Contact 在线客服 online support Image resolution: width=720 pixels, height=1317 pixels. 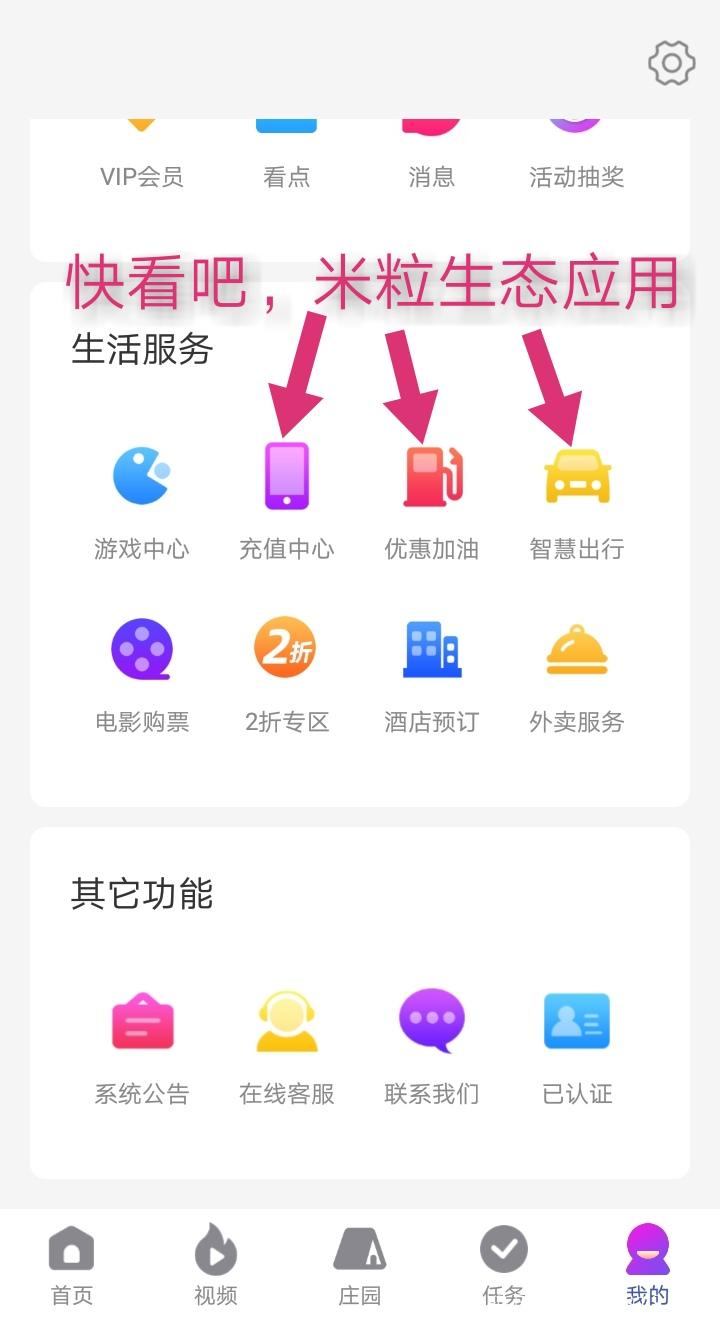click(x=287, y=1045)
